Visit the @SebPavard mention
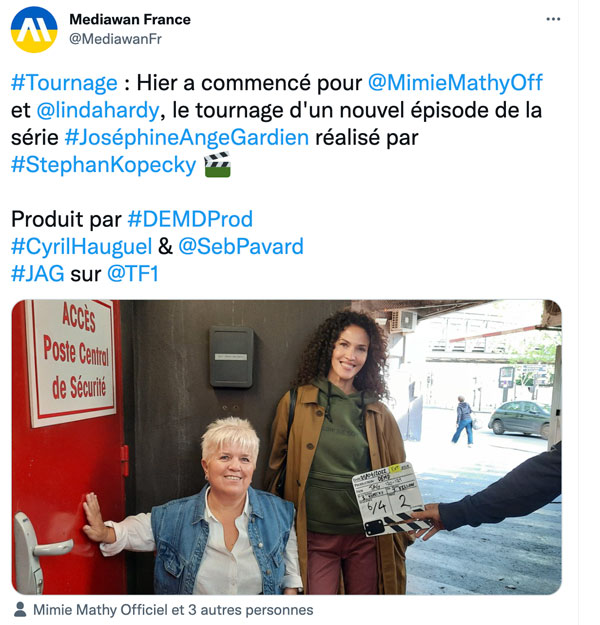Viewport: 600px width, 625px height. [x=240, y=246]
